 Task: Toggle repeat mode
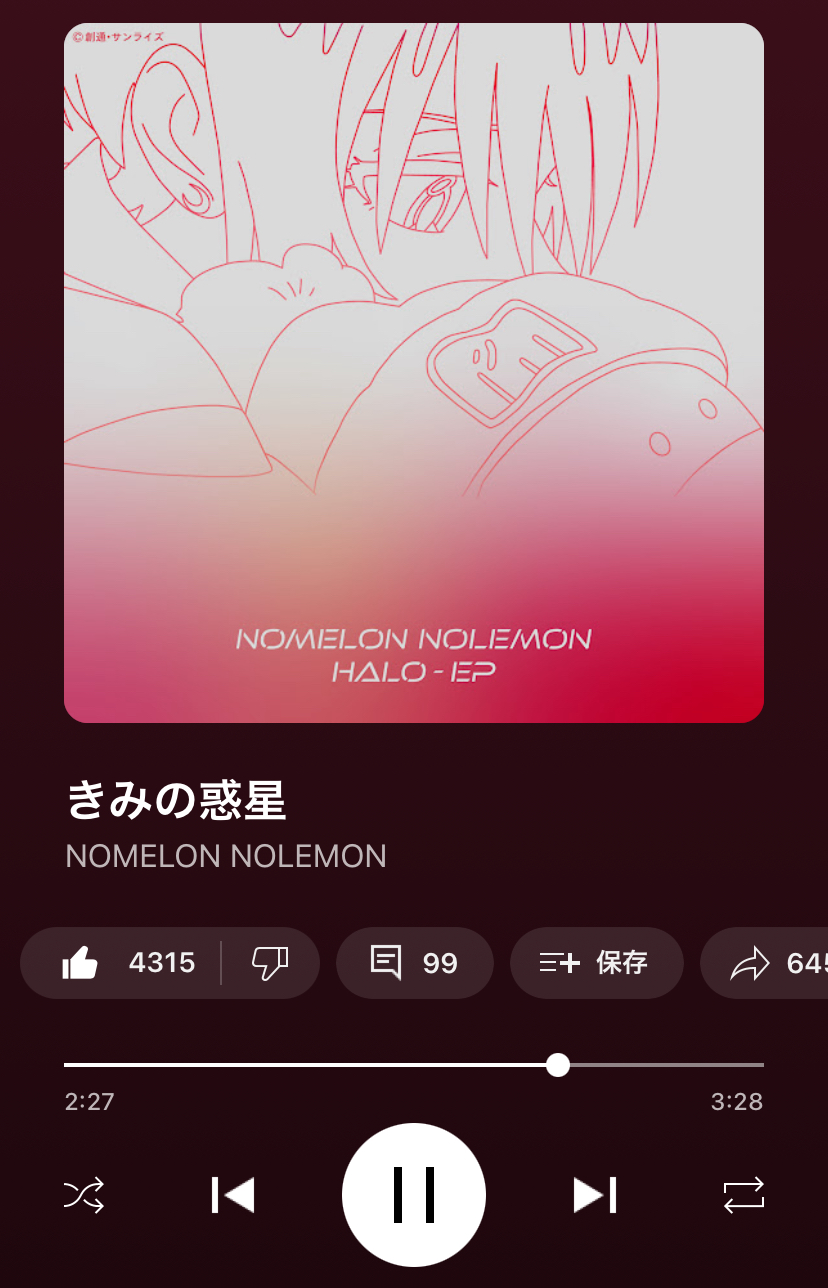pyautogui.click(x=743, y=1195)
